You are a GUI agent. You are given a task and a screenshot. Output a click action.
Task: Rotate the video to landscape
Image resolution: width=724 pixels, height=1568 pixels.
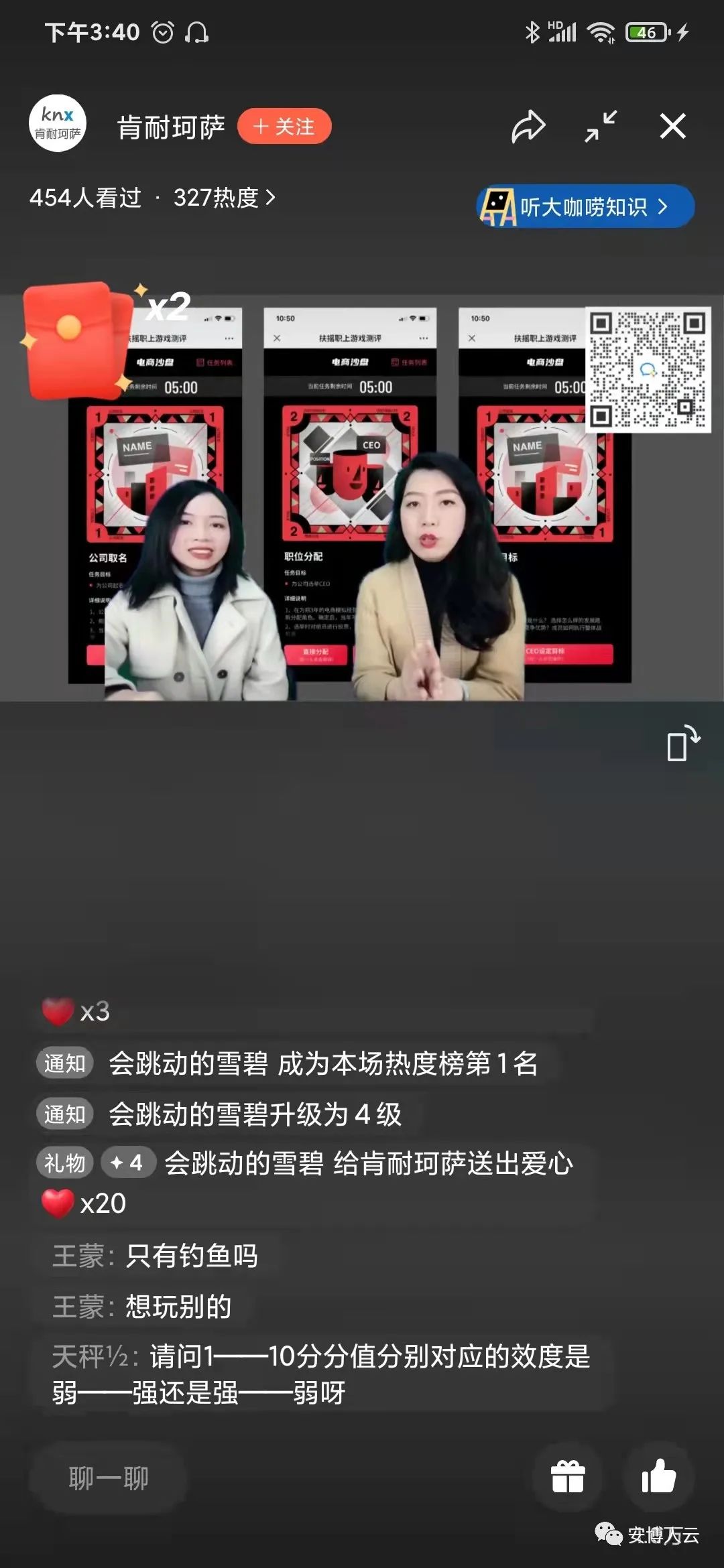[682, 743]
